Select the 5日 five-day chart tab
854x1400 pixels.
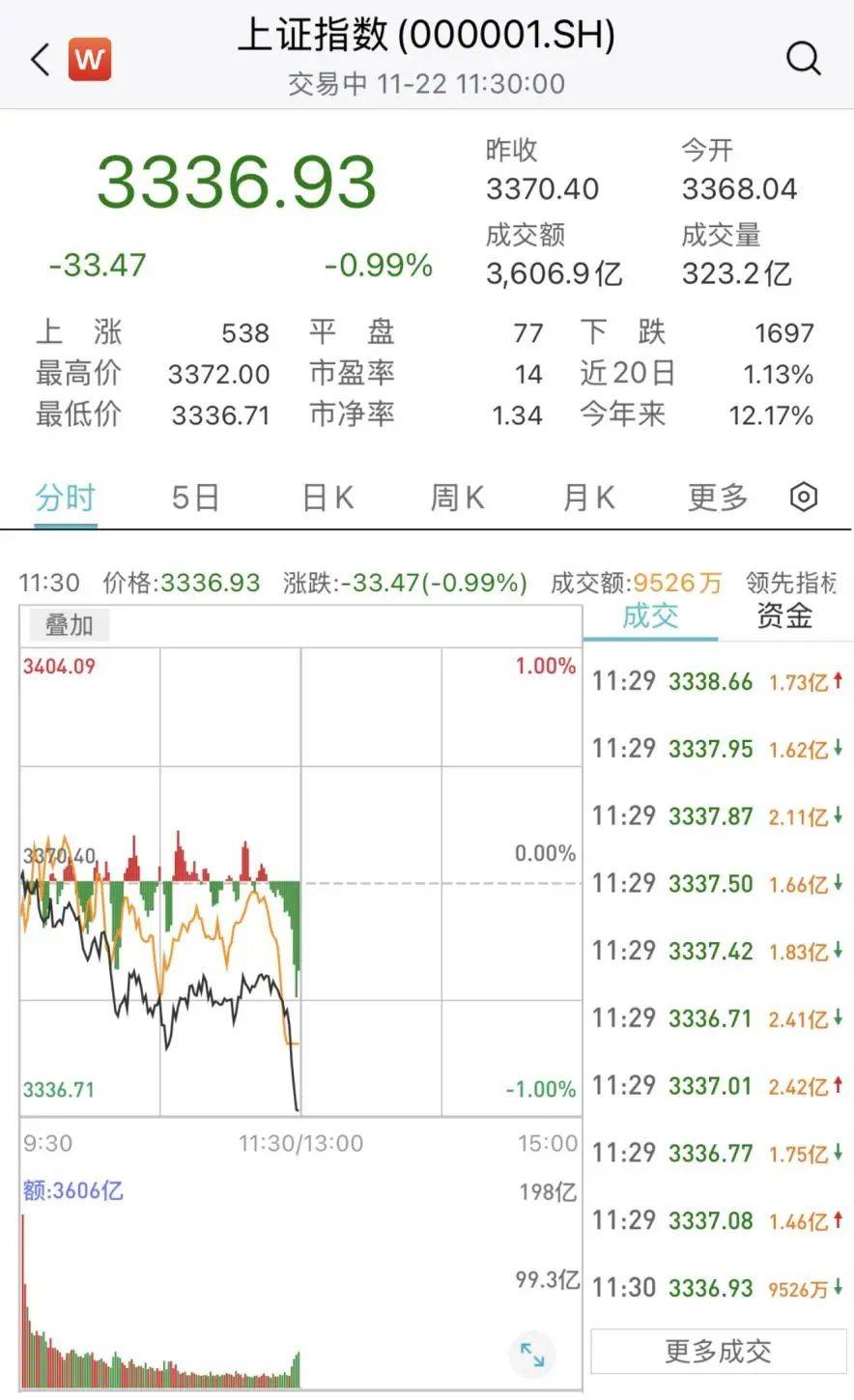[x=195, y=497]
